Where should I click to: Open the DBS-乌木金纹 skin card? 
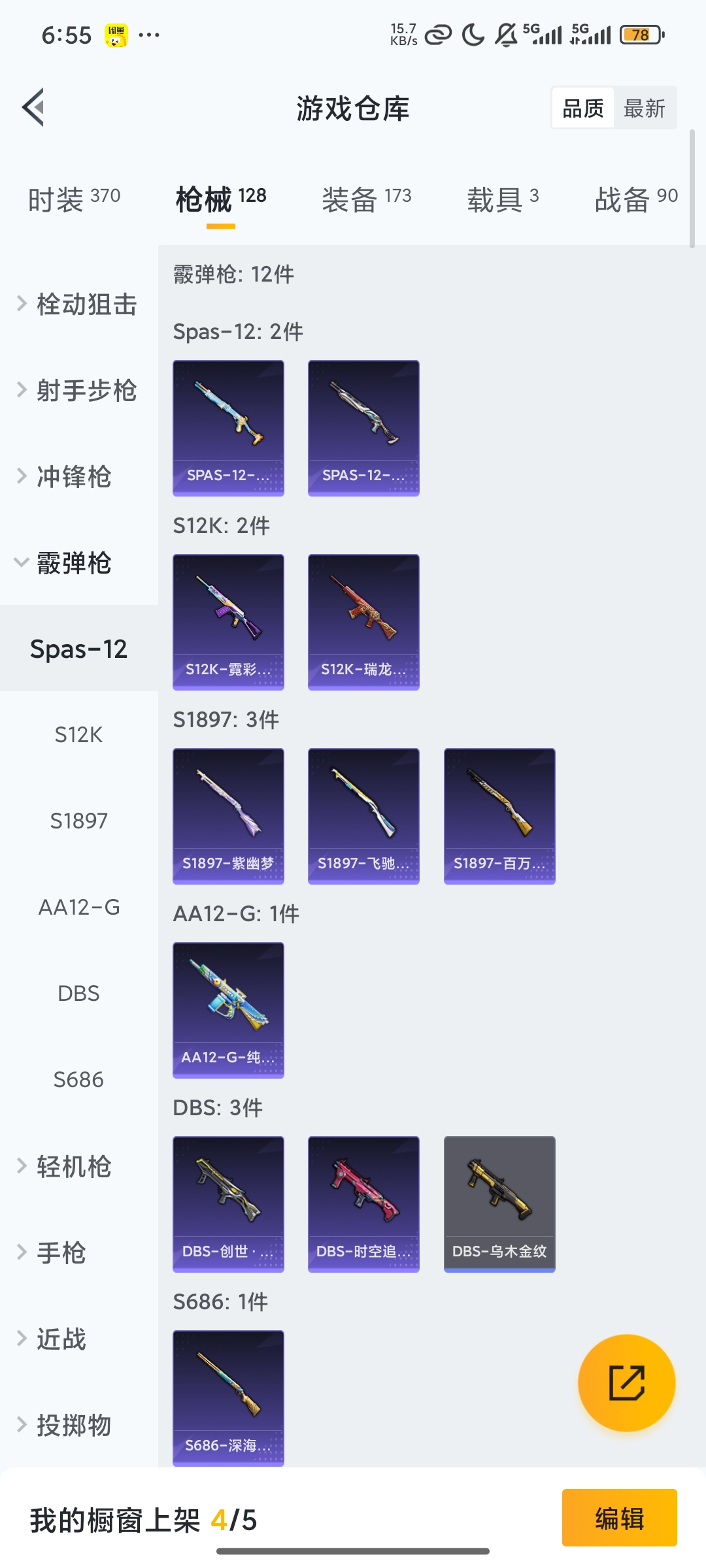click(x=499, y=1204)
